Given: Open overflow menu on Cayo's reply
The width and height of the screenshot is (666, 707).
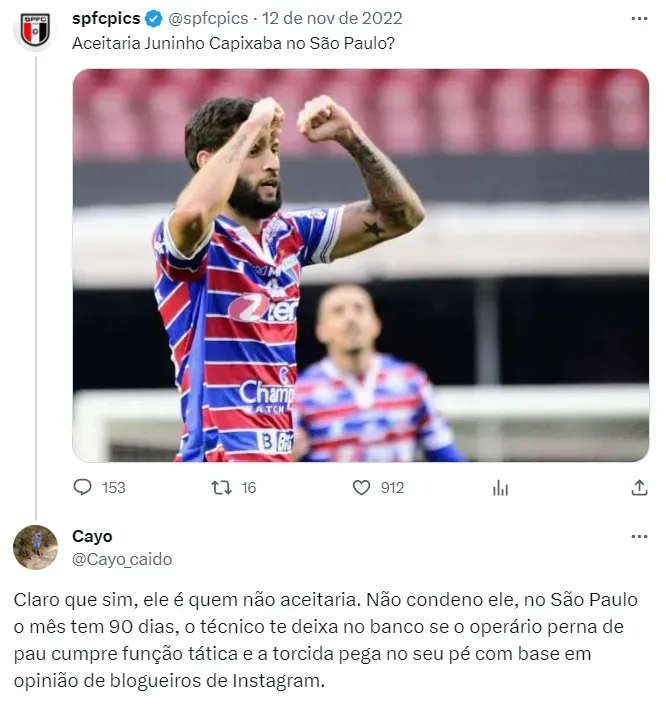Looking at the screenshot, I should 639,537.
